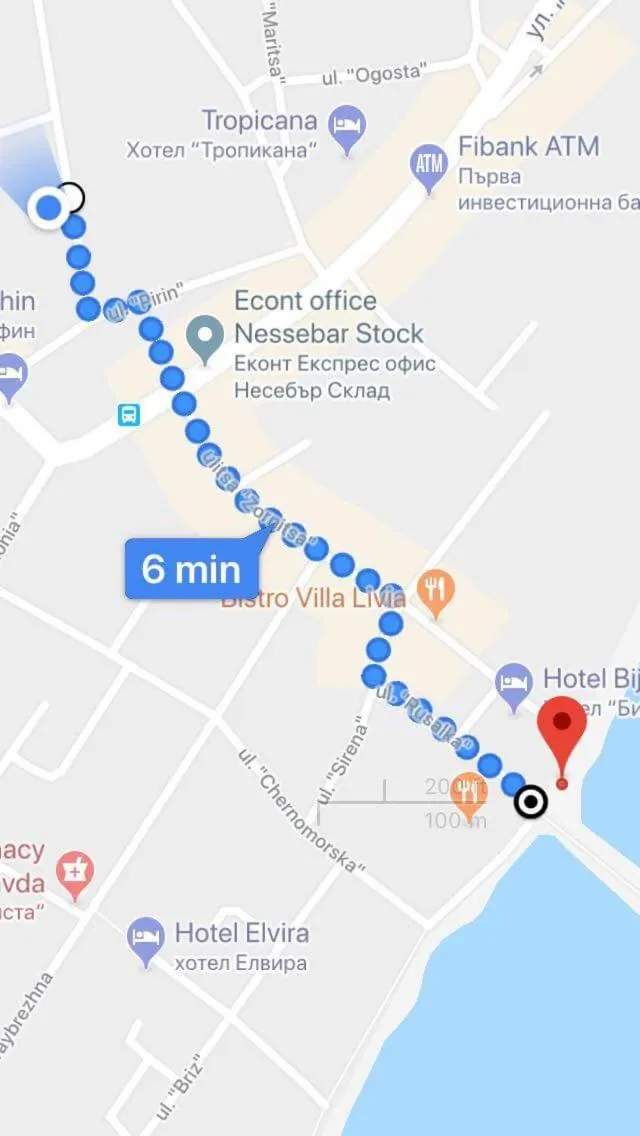
Task: Tap the blue current location dot
Action: point(47,208)
